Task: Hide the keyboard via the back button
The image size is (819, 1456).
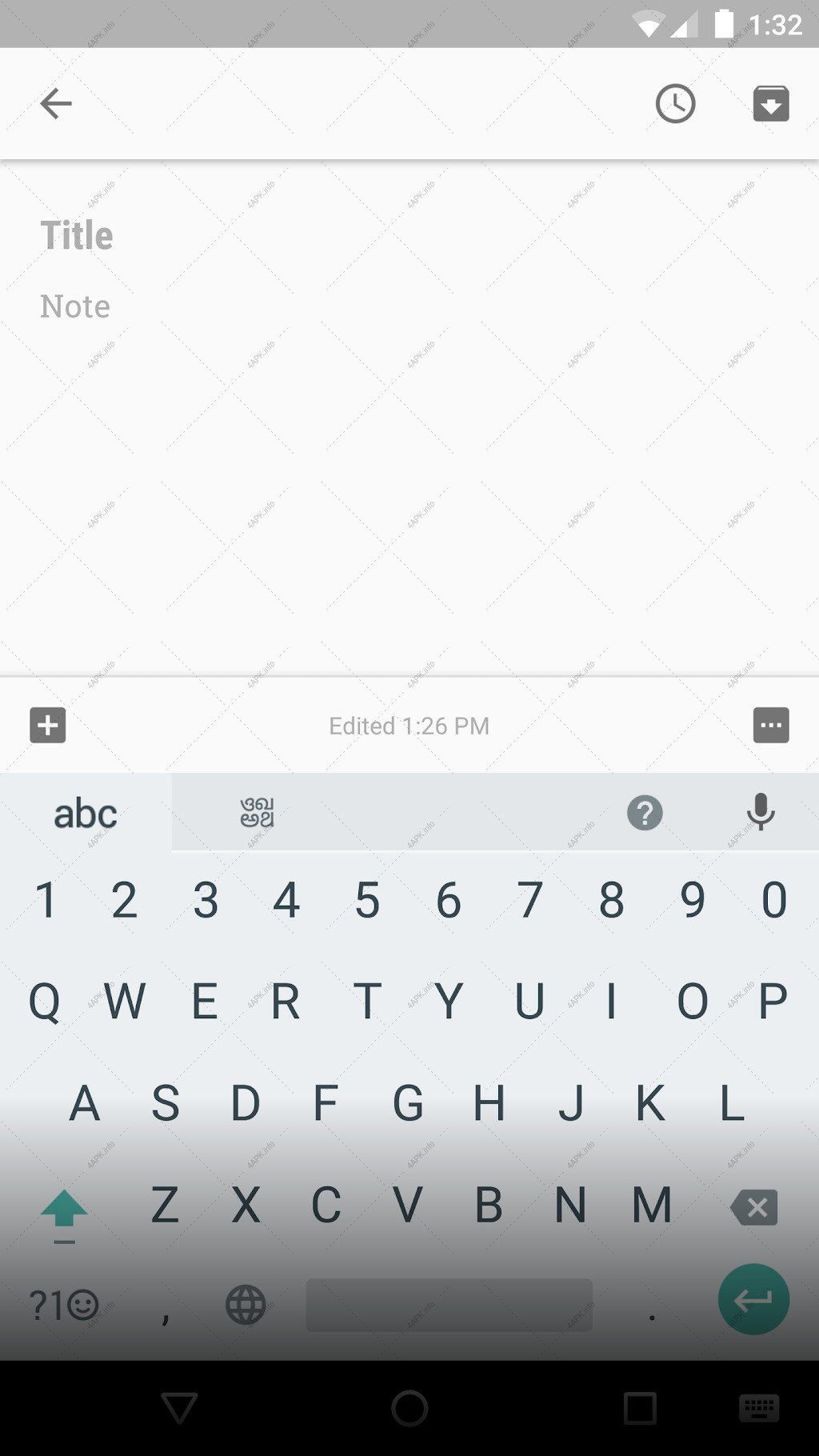Action: click(x=179, y=1408)
